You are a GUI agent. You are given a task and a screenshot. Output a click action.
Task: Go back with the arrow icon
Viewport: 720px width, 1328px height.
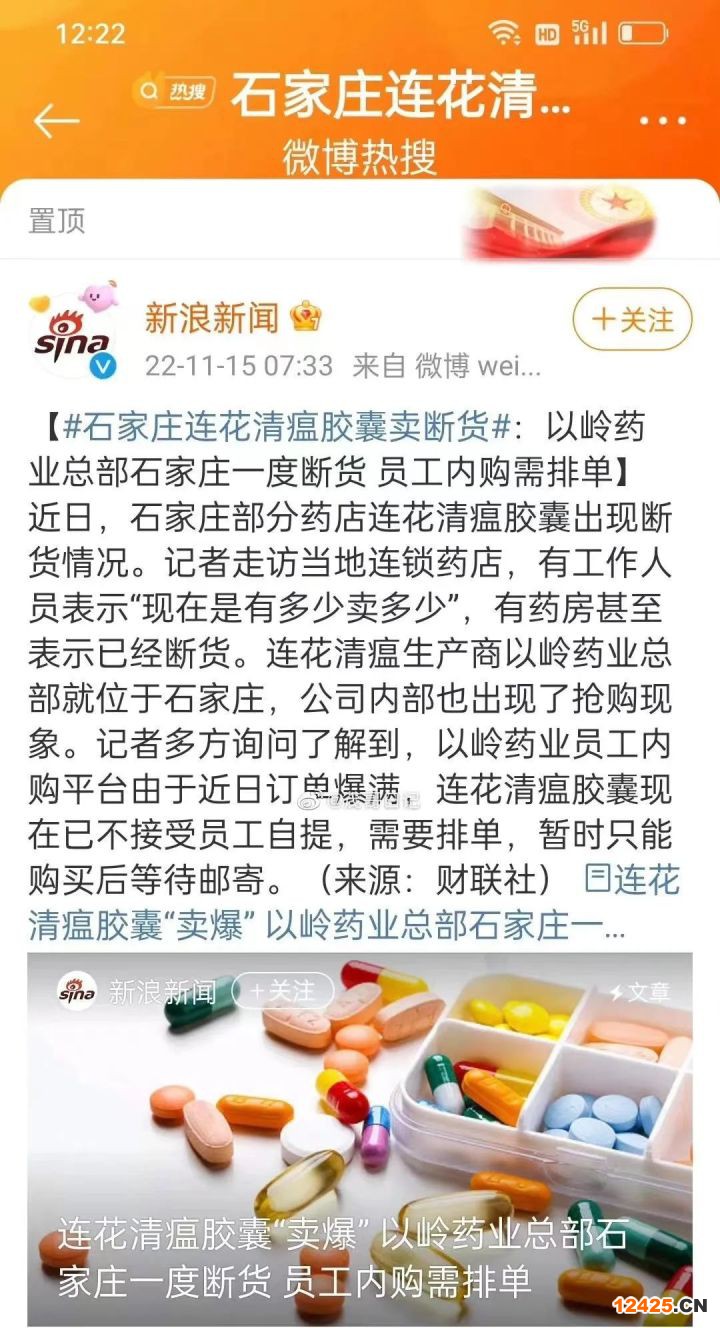pyautogui.click(x=56, y=120)
